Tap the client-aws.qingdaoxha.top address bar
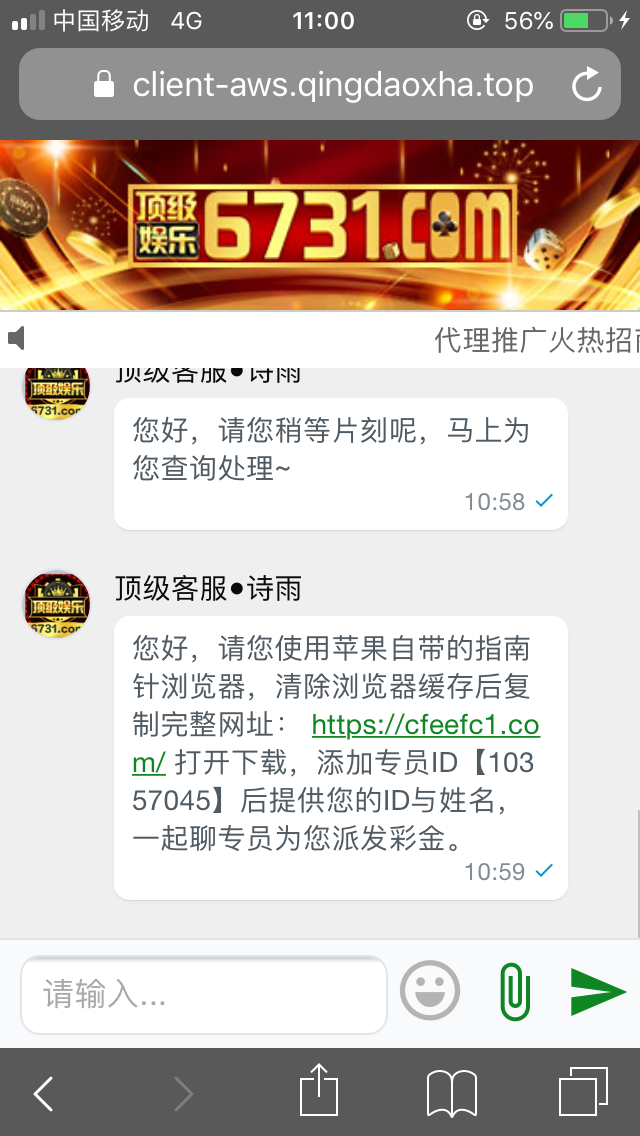The width and height of the screenshot is (640, 1136). click(320, 85)
